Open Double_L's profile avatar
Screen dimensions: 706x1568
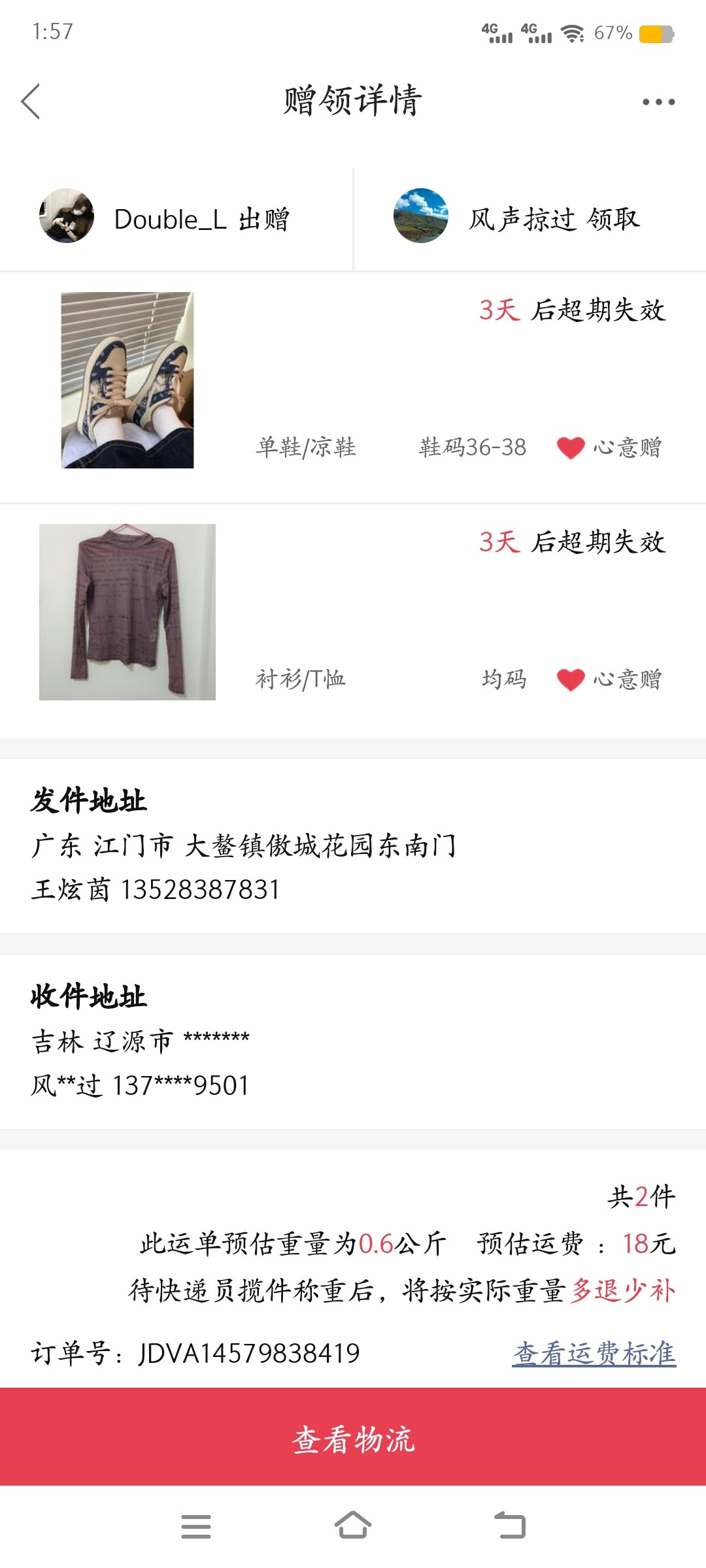pos(67,216)
